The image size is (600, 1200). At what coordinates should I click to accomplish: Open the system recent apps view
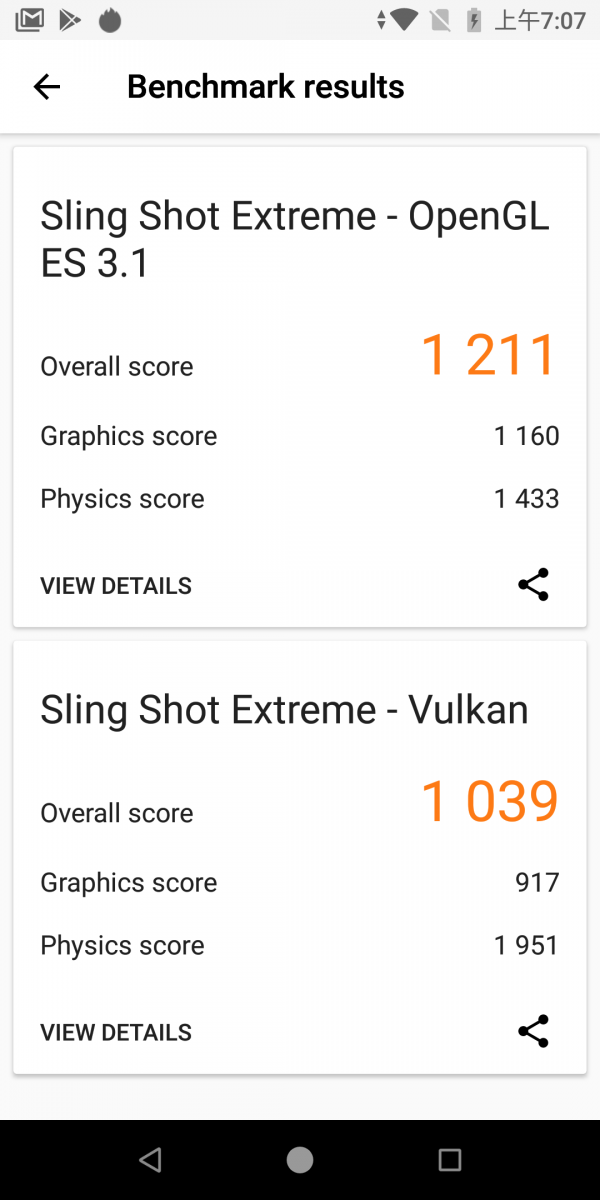450,1160
